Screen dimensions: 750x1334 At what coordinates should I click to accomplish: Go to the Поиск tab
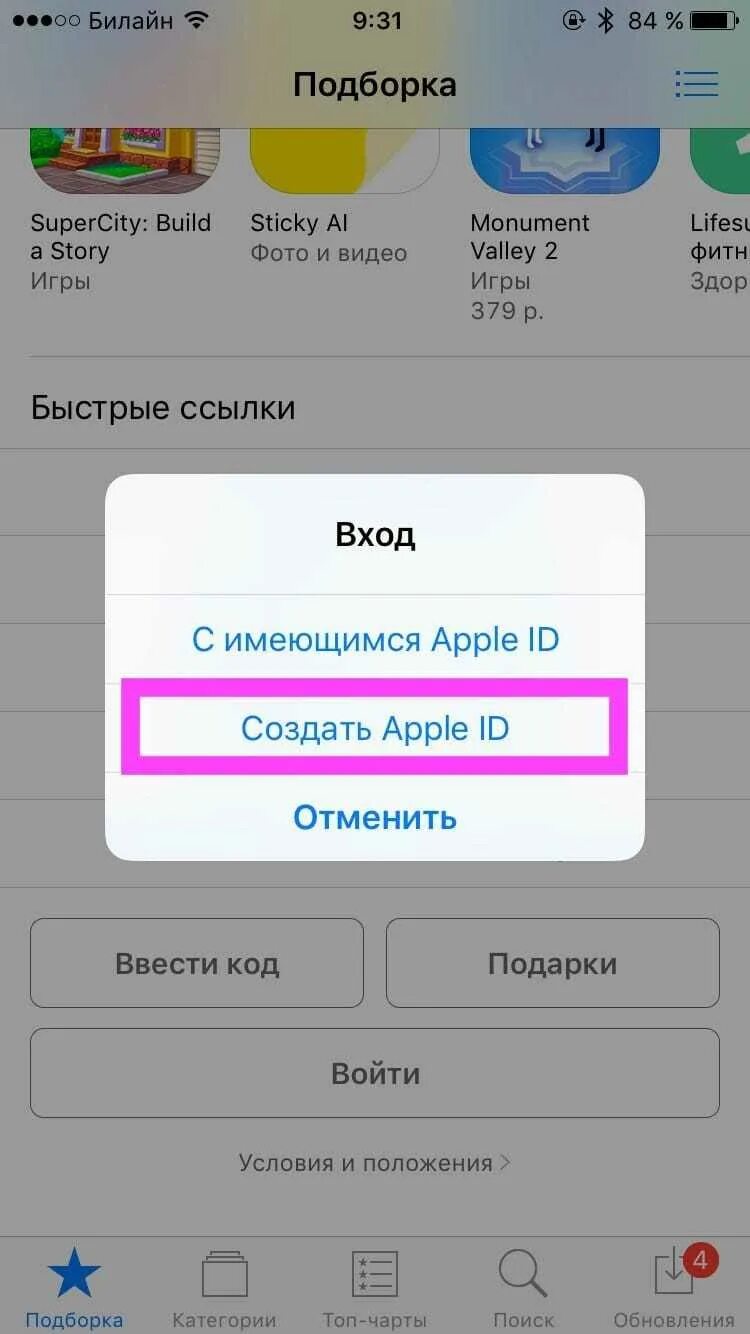click(523, 1287)
